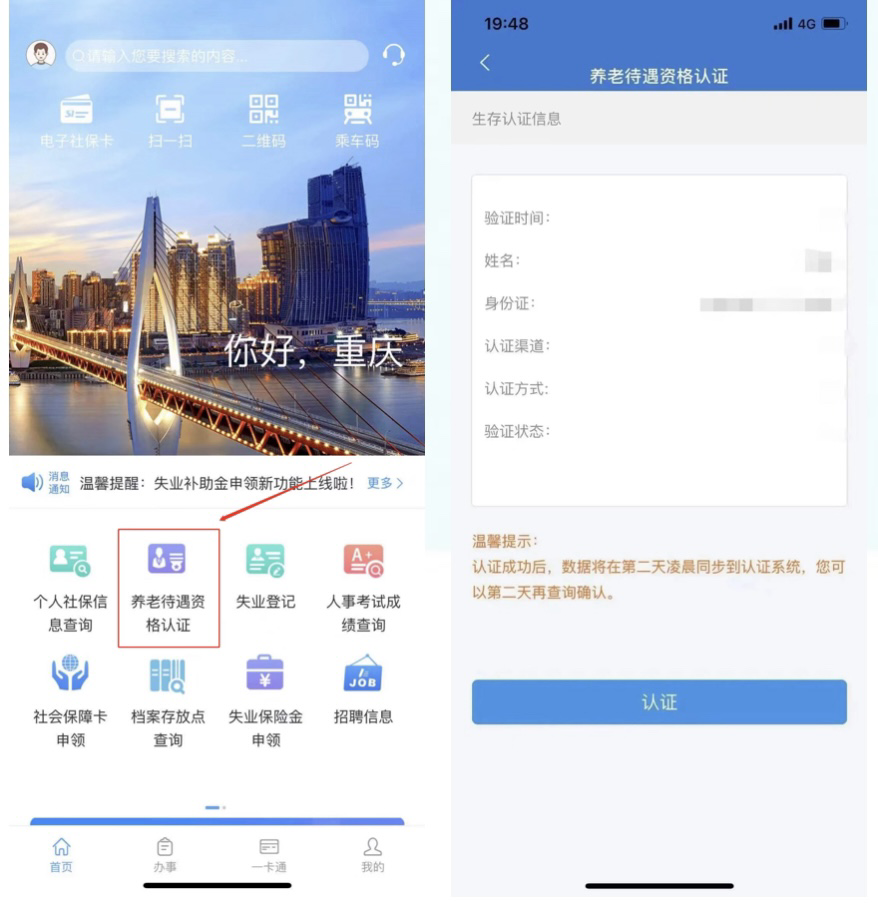Launch 扫一扫 scanner

coord(170,121)
